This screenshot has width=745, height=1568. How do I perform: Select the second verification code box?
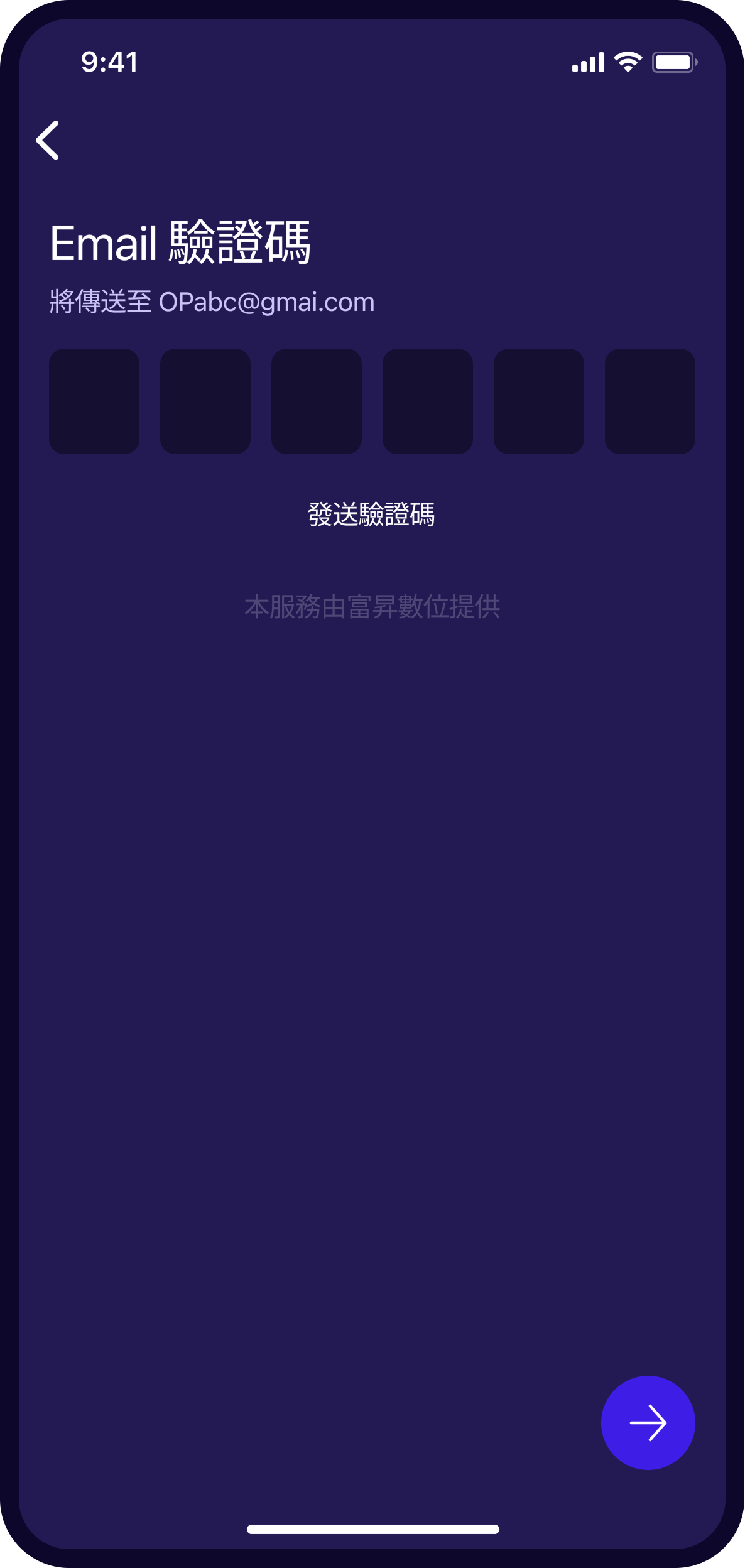pos(205,401)
